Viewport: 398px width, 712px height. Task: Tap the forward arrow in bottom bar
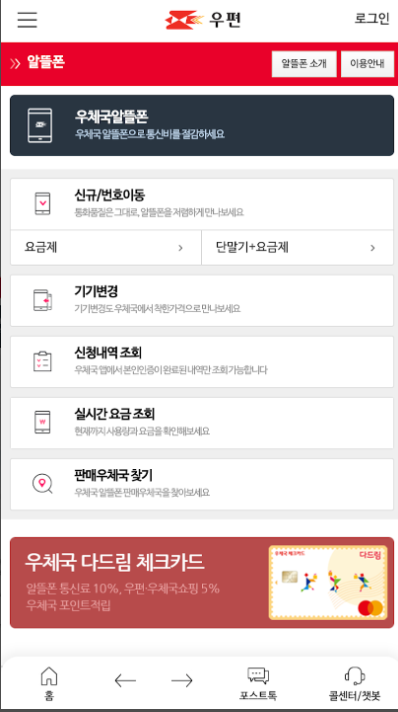182,680
